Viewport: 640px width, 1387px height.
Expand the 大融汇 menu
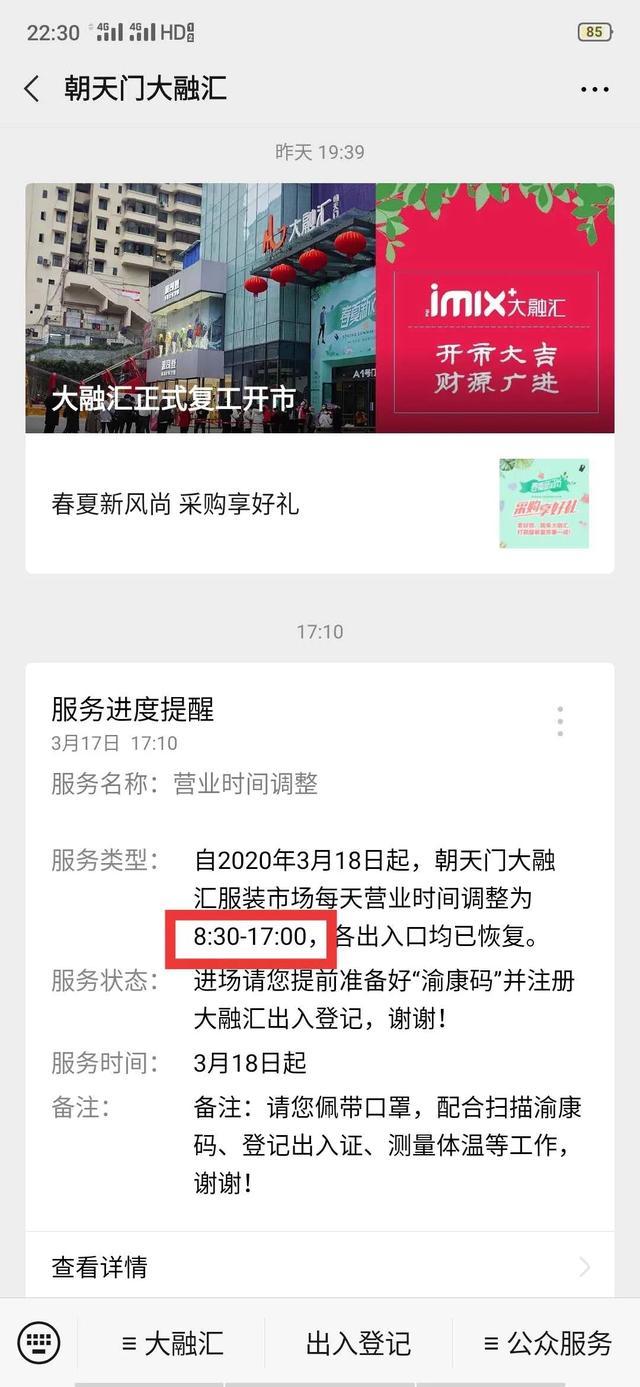click(x=173, y=1342)
